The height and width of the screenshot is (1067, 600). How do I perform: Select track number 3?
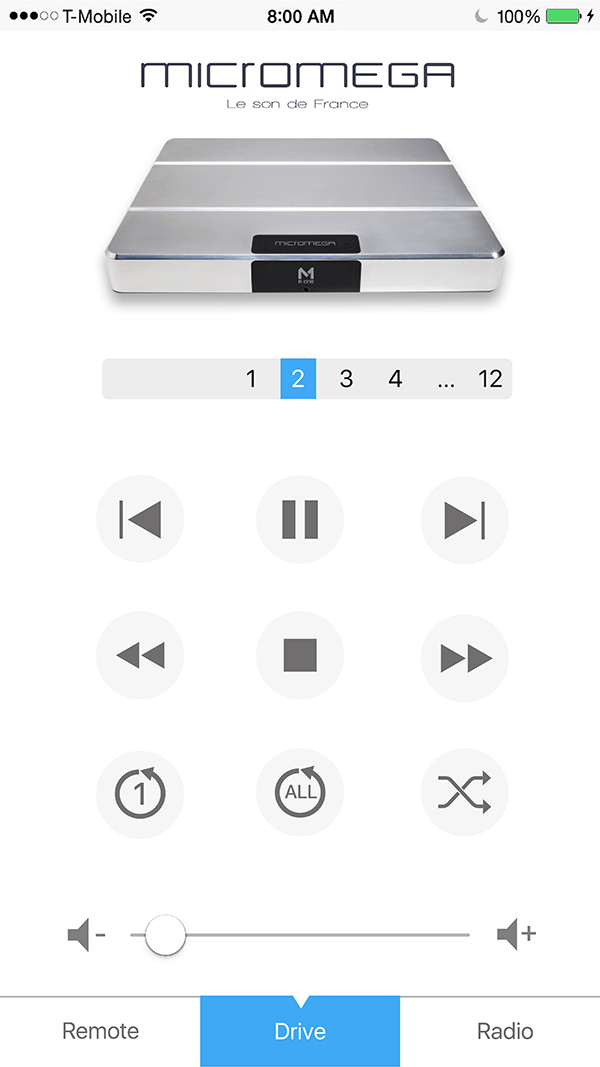346,379
